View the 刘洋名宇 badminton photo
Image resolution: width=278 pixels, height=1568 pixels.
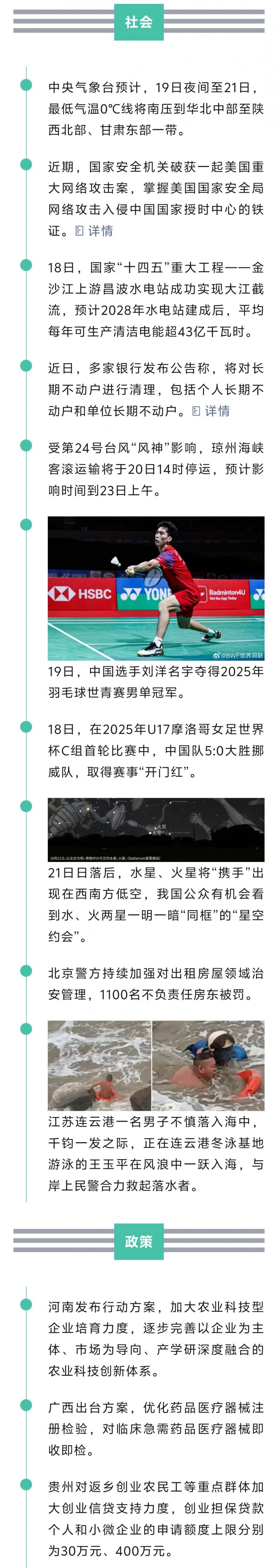point(156,588)
